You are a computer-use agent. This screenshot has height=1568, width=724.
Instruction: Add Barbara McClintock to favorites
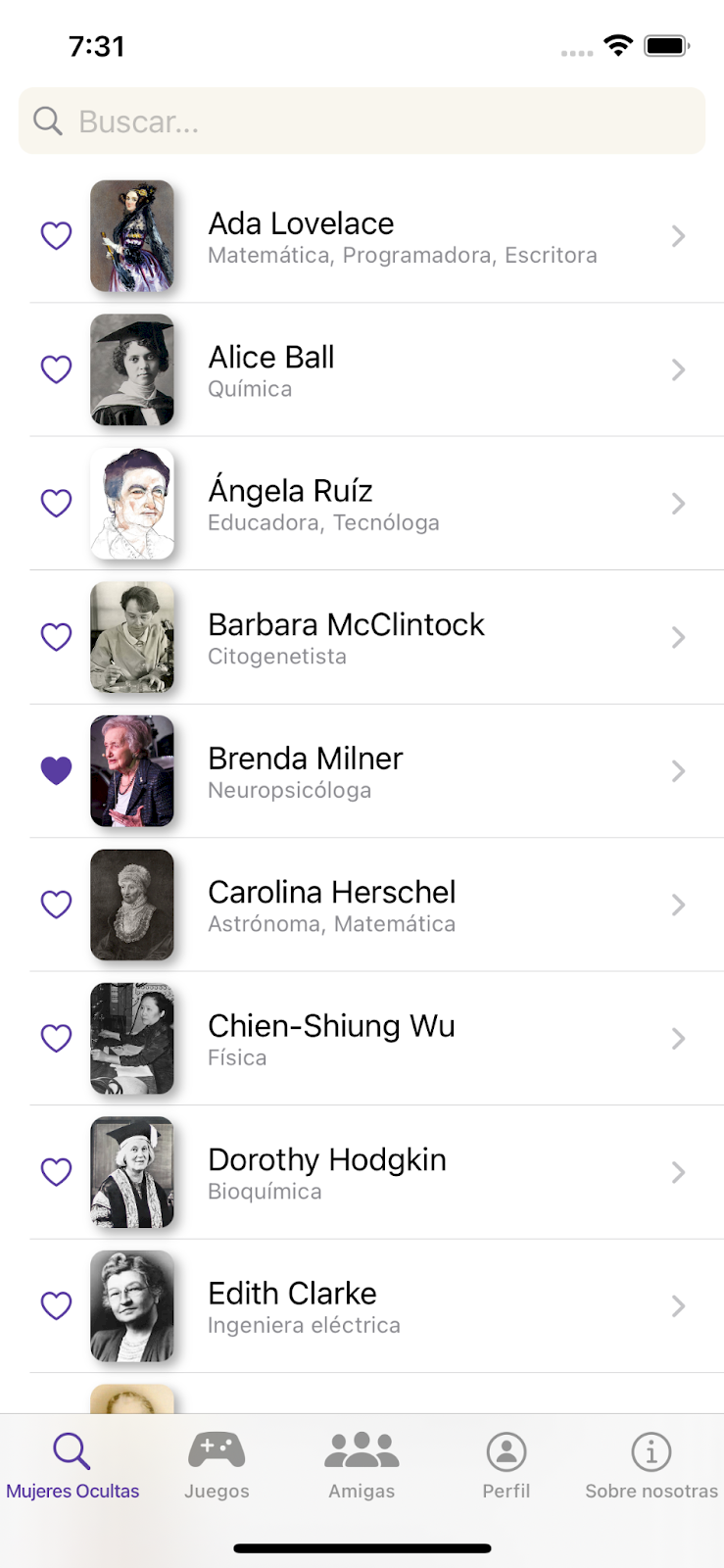56,637
